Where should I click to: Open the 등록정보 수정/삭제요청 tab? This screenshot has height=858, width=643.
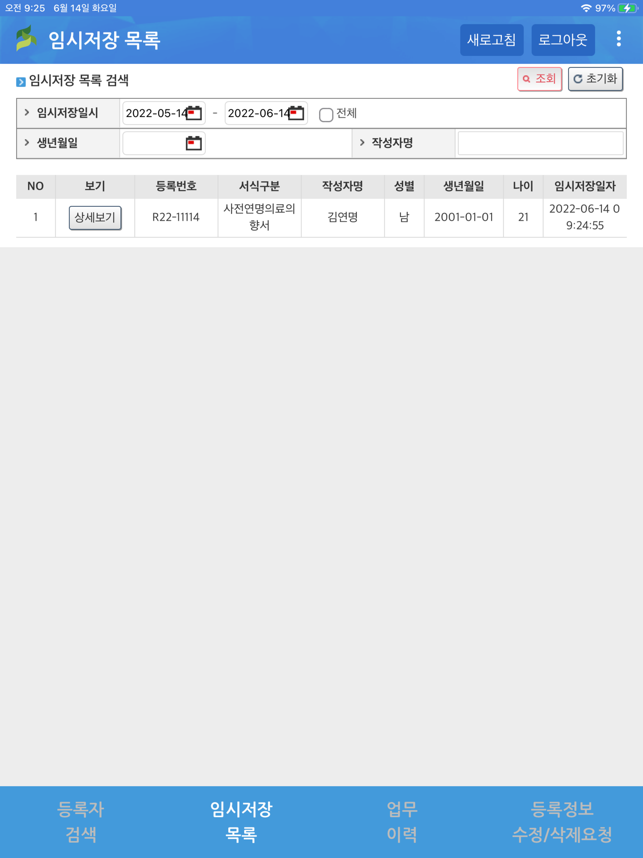tap(562, 821)
